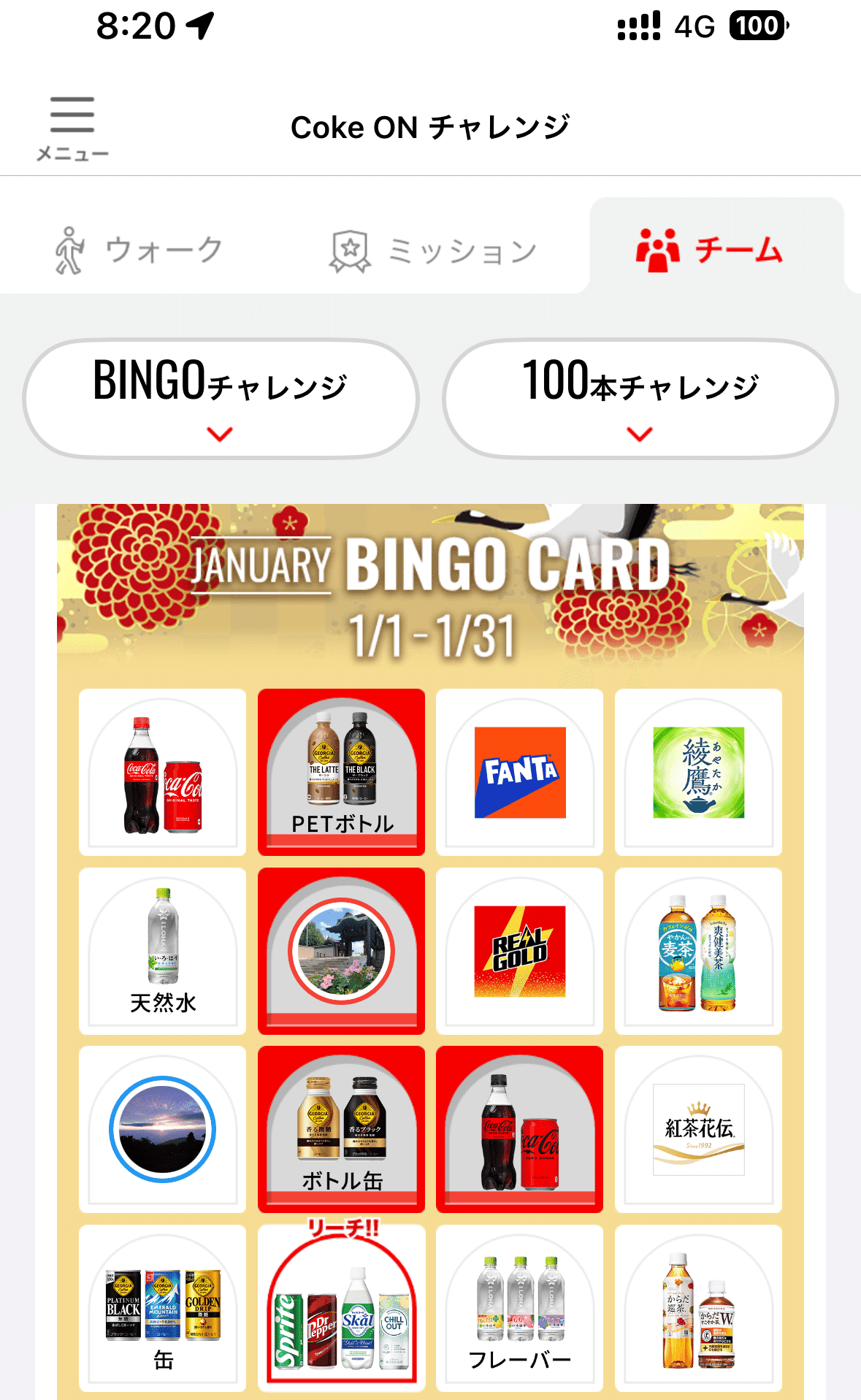Open the blue-circled sunset photo cell
Viewport: 861px width, 1400px height.
tap(162, 1129)
